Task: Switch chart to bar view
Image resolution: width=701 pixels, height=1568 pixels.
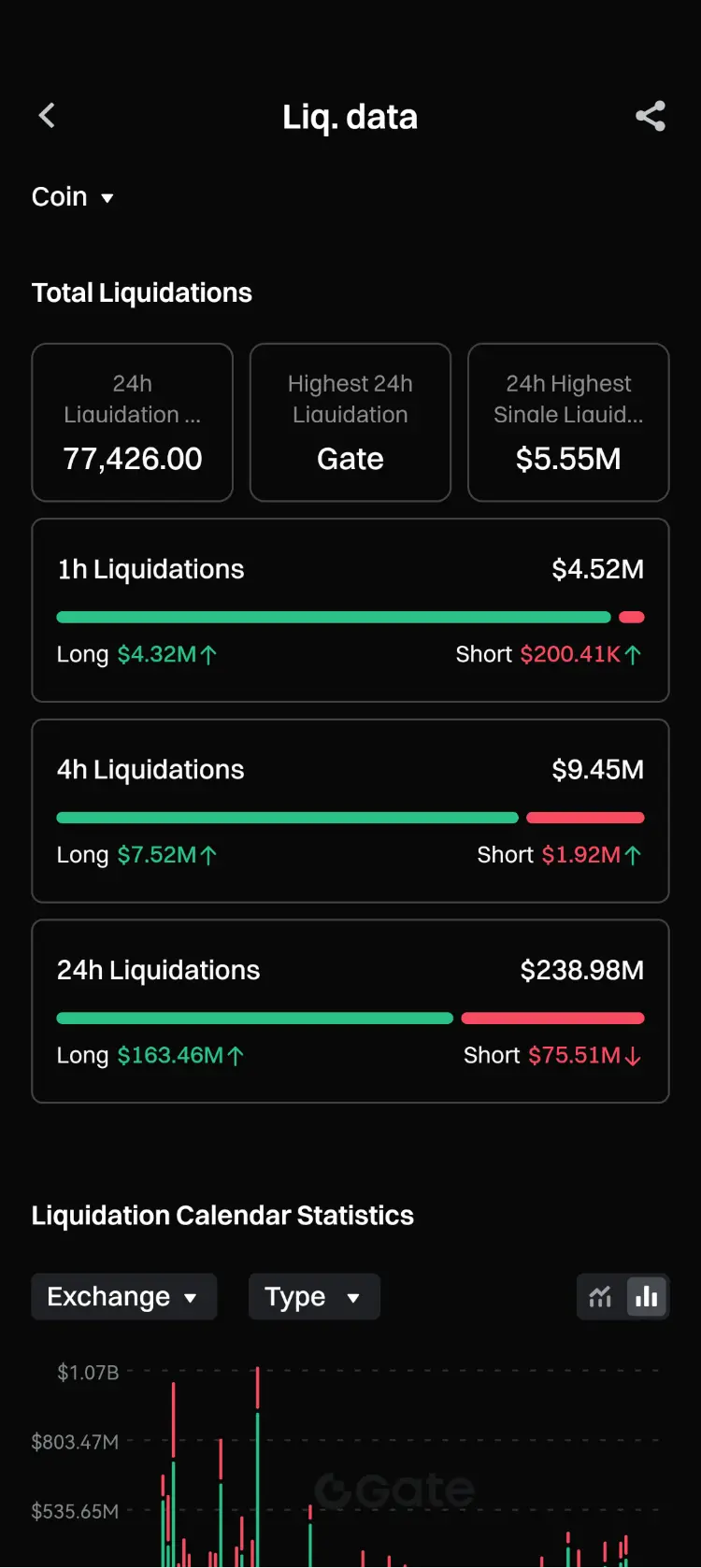Action: 647,1297
